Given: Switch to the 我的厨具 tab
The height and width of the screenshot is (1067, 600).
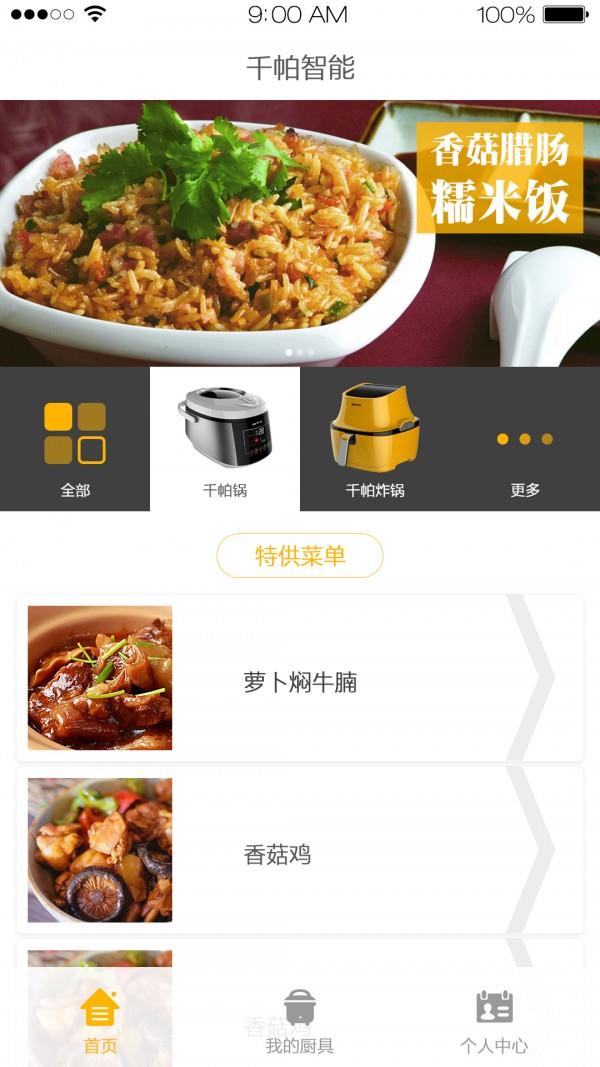Looking at the screenshot, I should point(300,1020).
